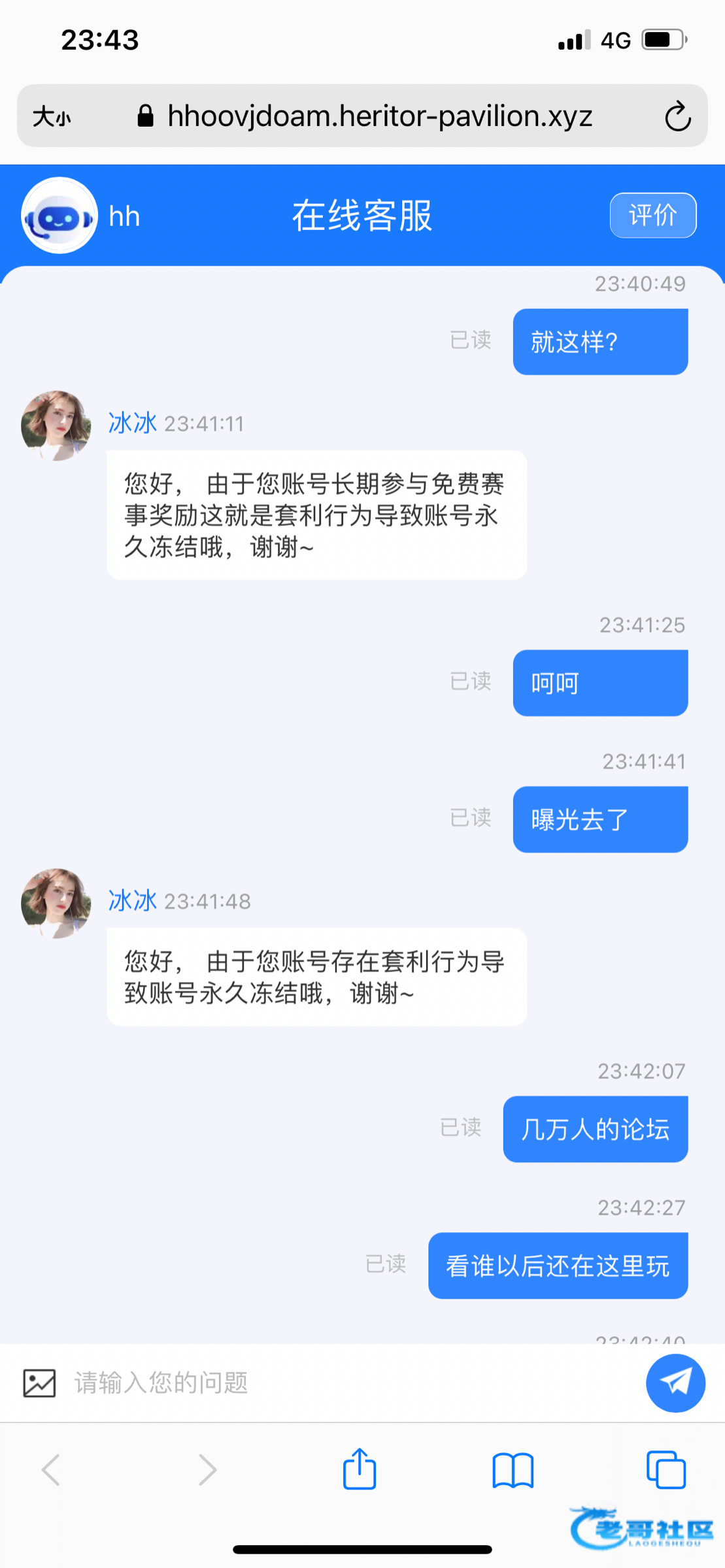
Task: Open the 大小 text size menu
Action: tap(52, 117)
